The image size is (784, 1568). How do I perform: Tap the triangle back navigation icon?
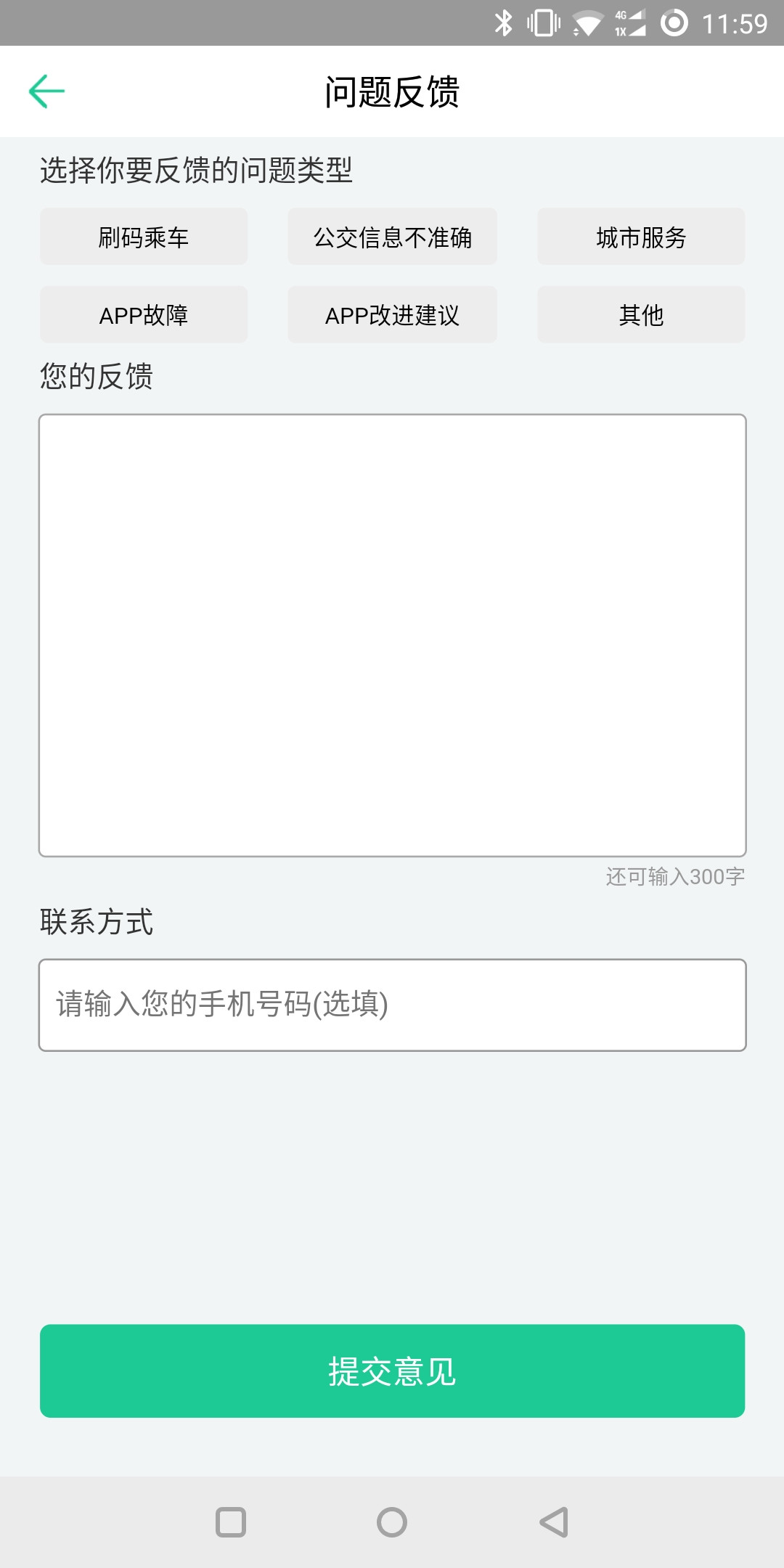coord(552,1521)
